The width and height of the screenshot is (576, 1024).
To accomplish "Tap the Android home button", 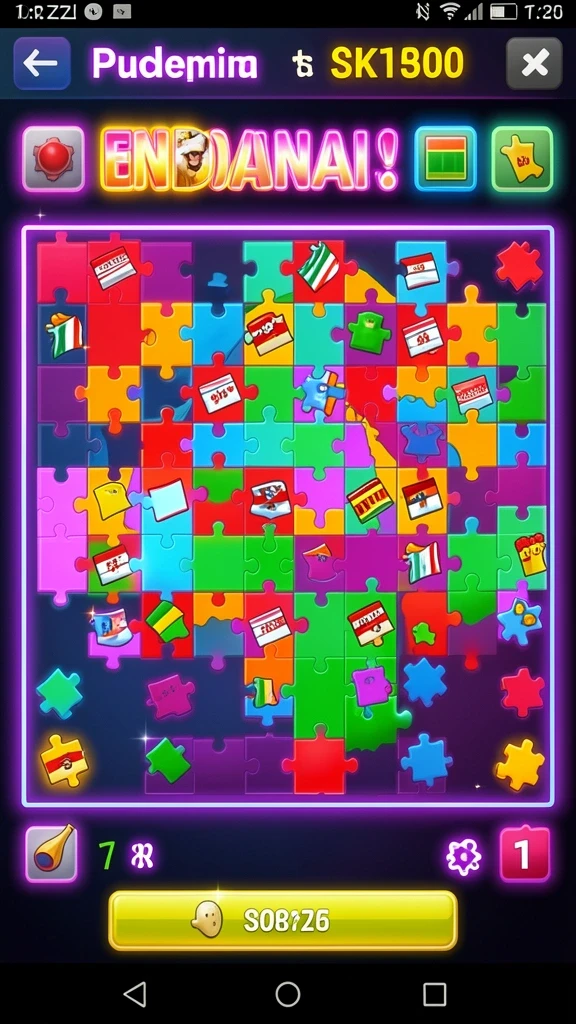I will point(287,994).
